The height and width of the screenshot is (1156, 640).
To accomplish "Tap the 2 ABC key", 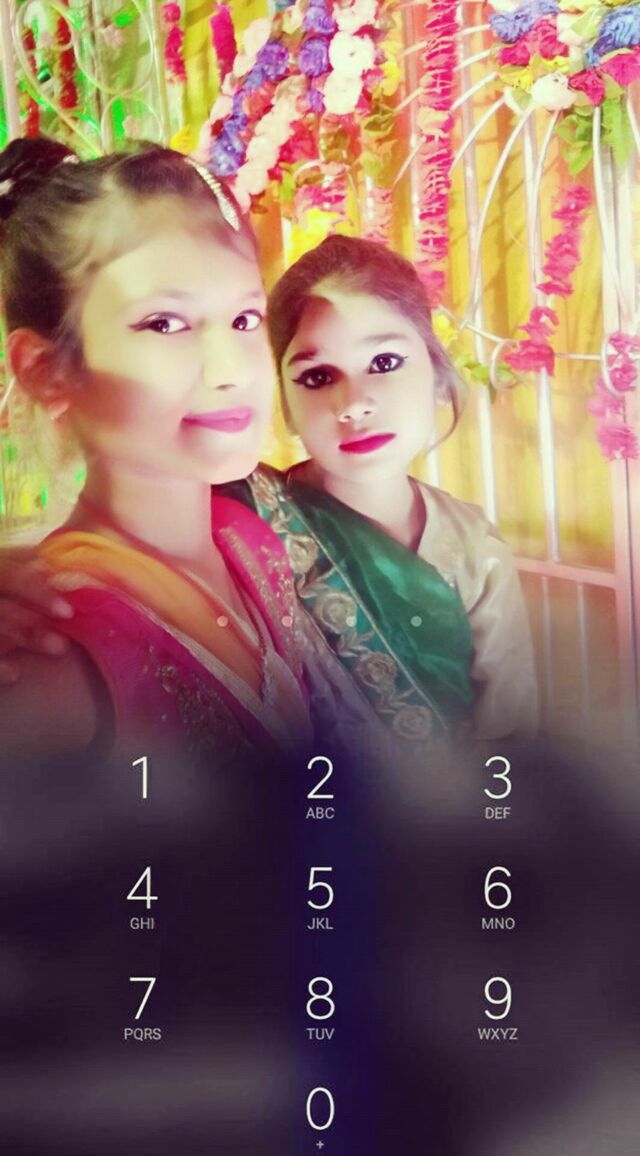I will point(320,787).
